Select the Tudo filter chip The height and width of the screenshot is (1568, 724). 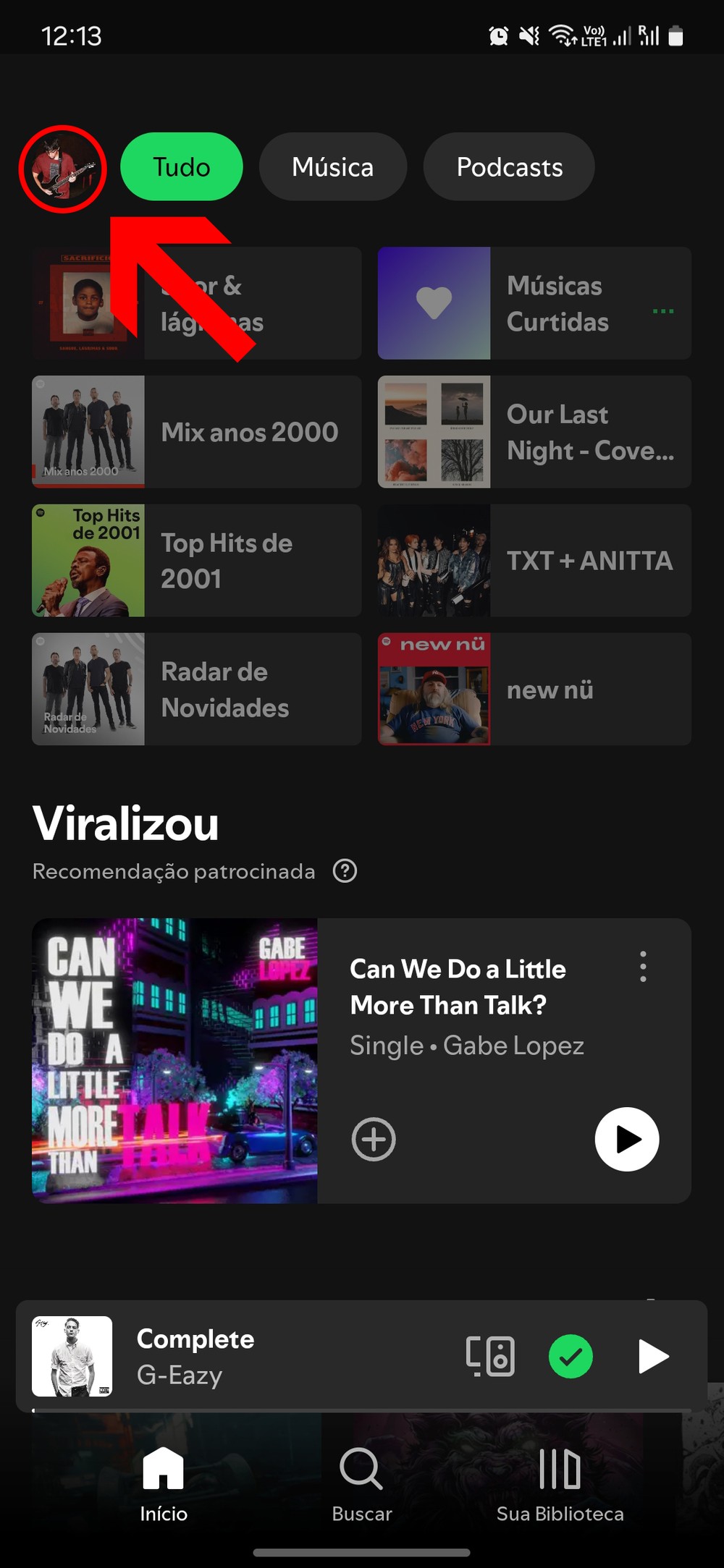tap(181, 167)
